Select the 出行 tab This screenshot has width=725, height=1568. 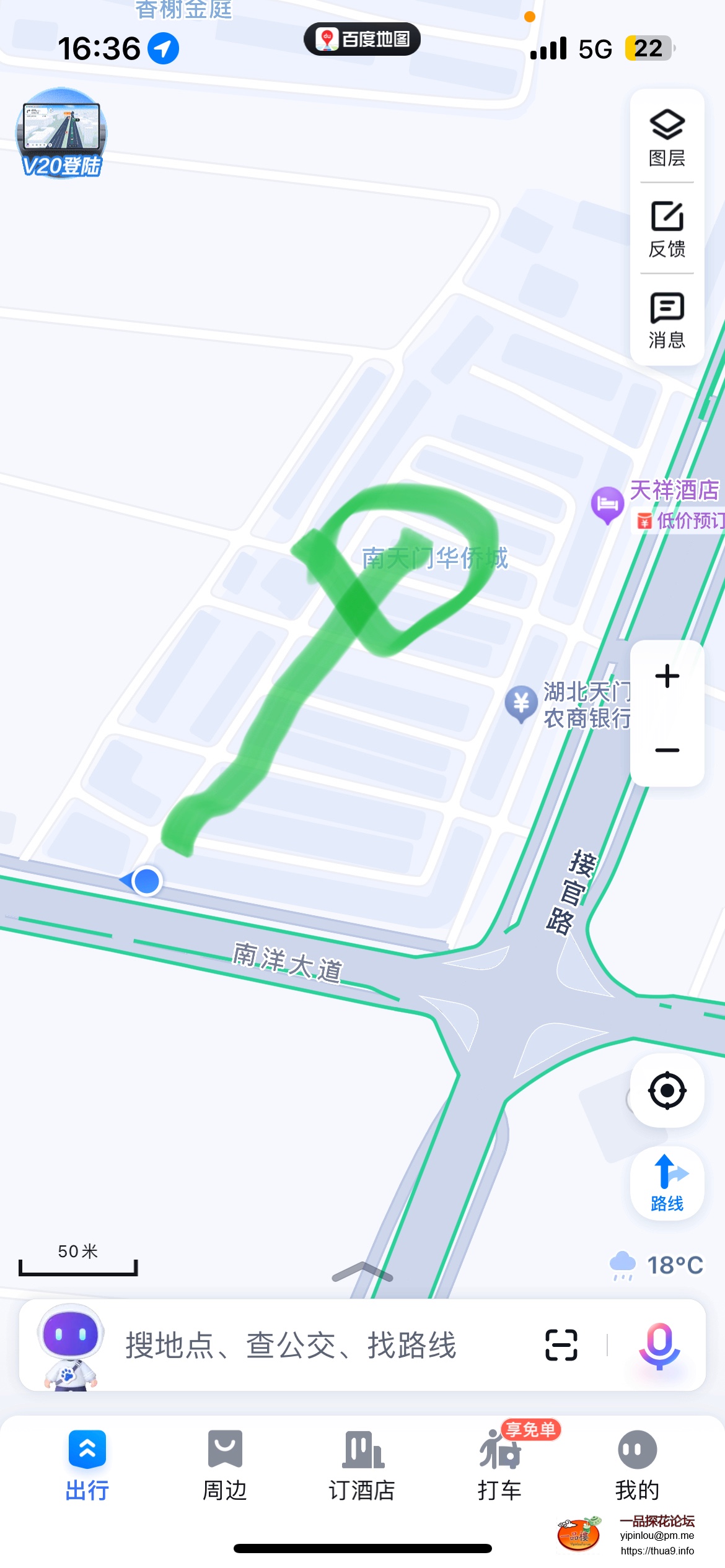click(x=87, y=1465)
